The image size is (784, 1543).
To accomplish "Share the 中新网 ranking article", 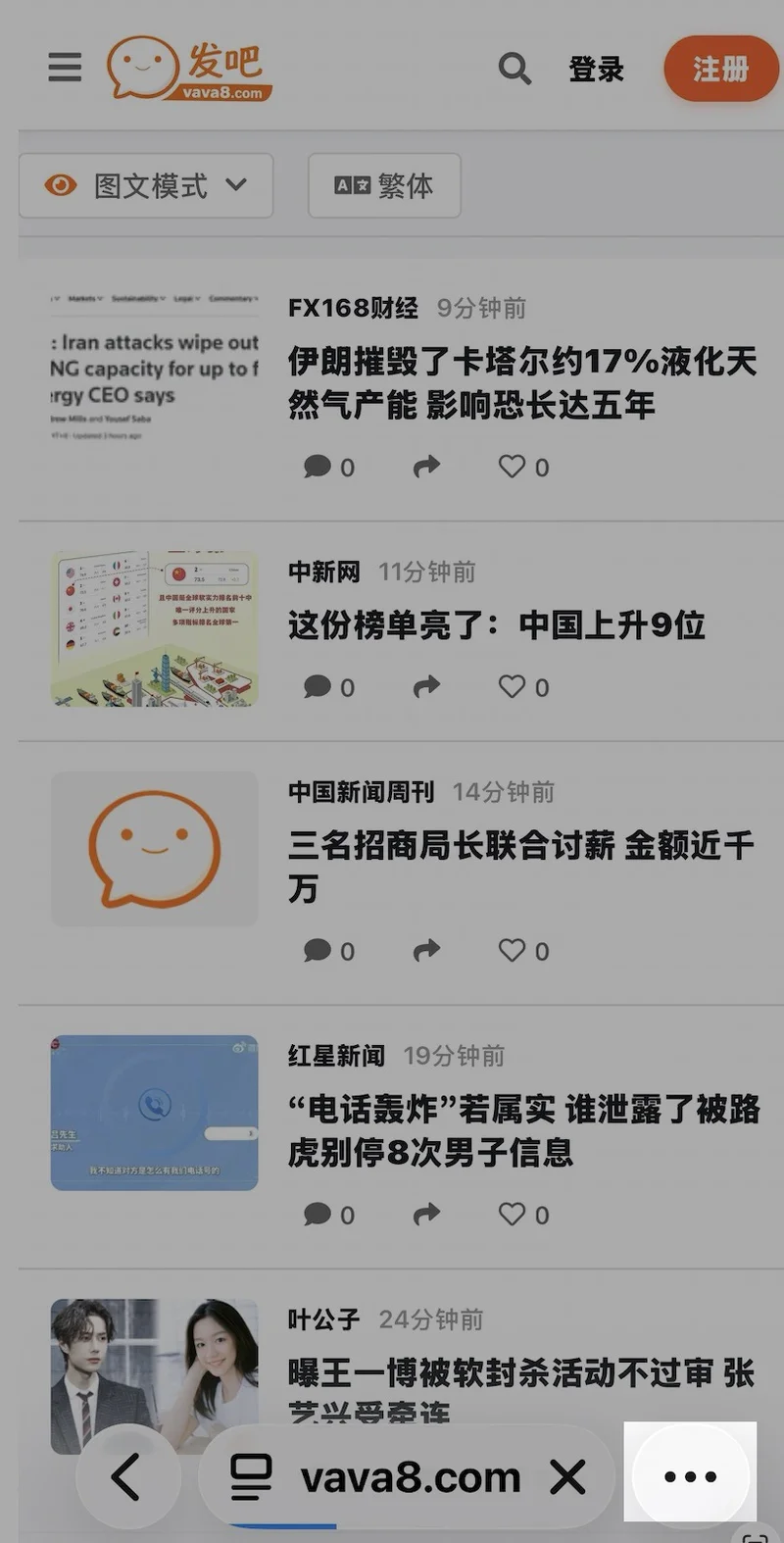I will pos(426,686).
